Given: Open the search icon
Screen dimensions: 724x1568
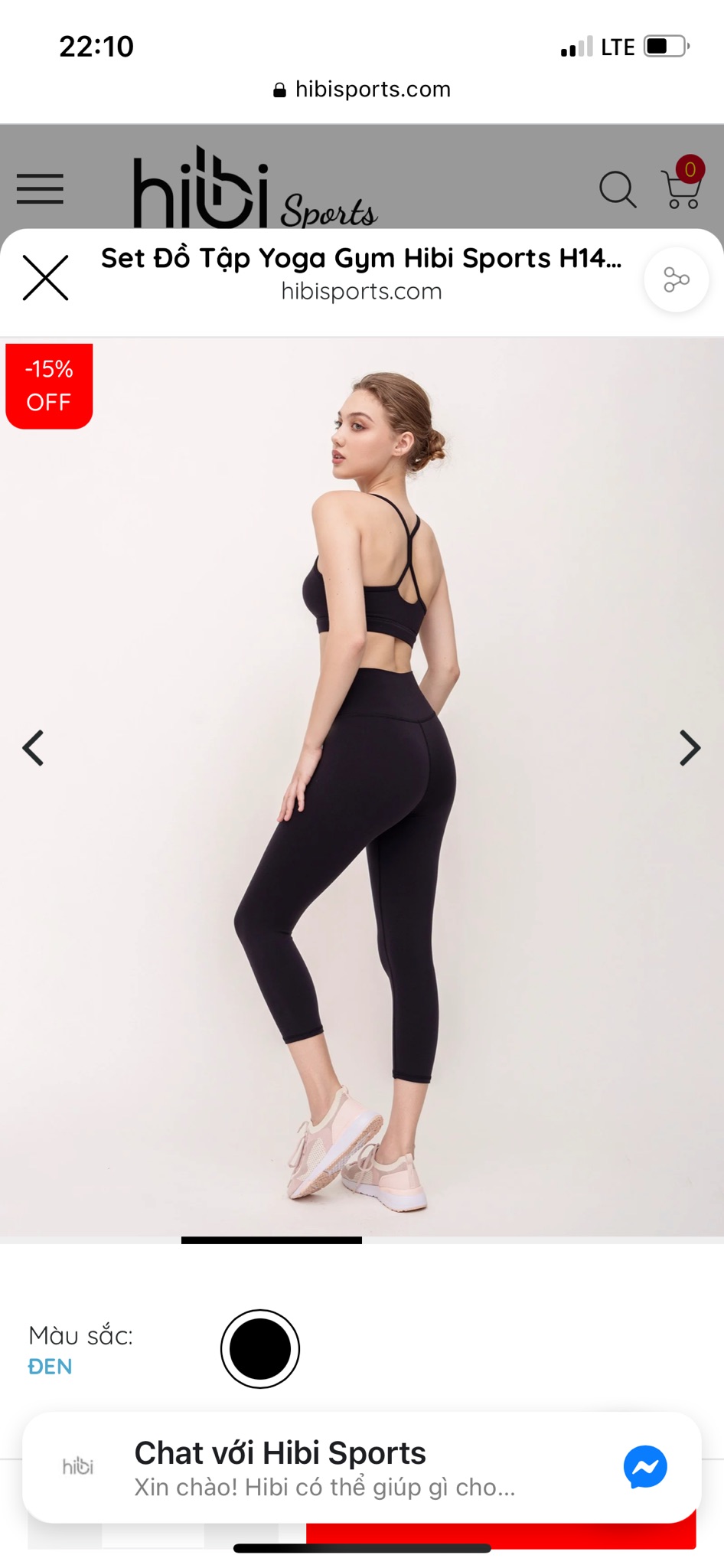Looking at the screenshot, I should [617, 189].
